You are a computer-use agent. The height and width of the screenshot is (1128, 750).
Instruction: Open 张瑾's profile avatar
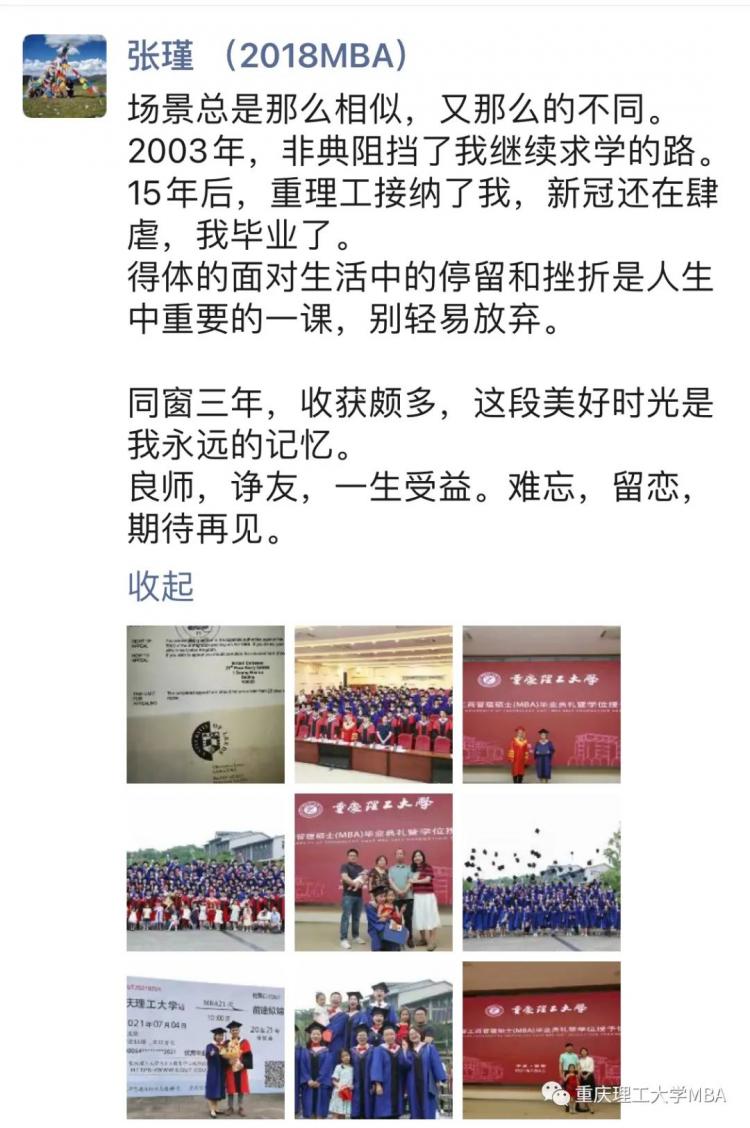pyautogui.click(x=64, y=76)
